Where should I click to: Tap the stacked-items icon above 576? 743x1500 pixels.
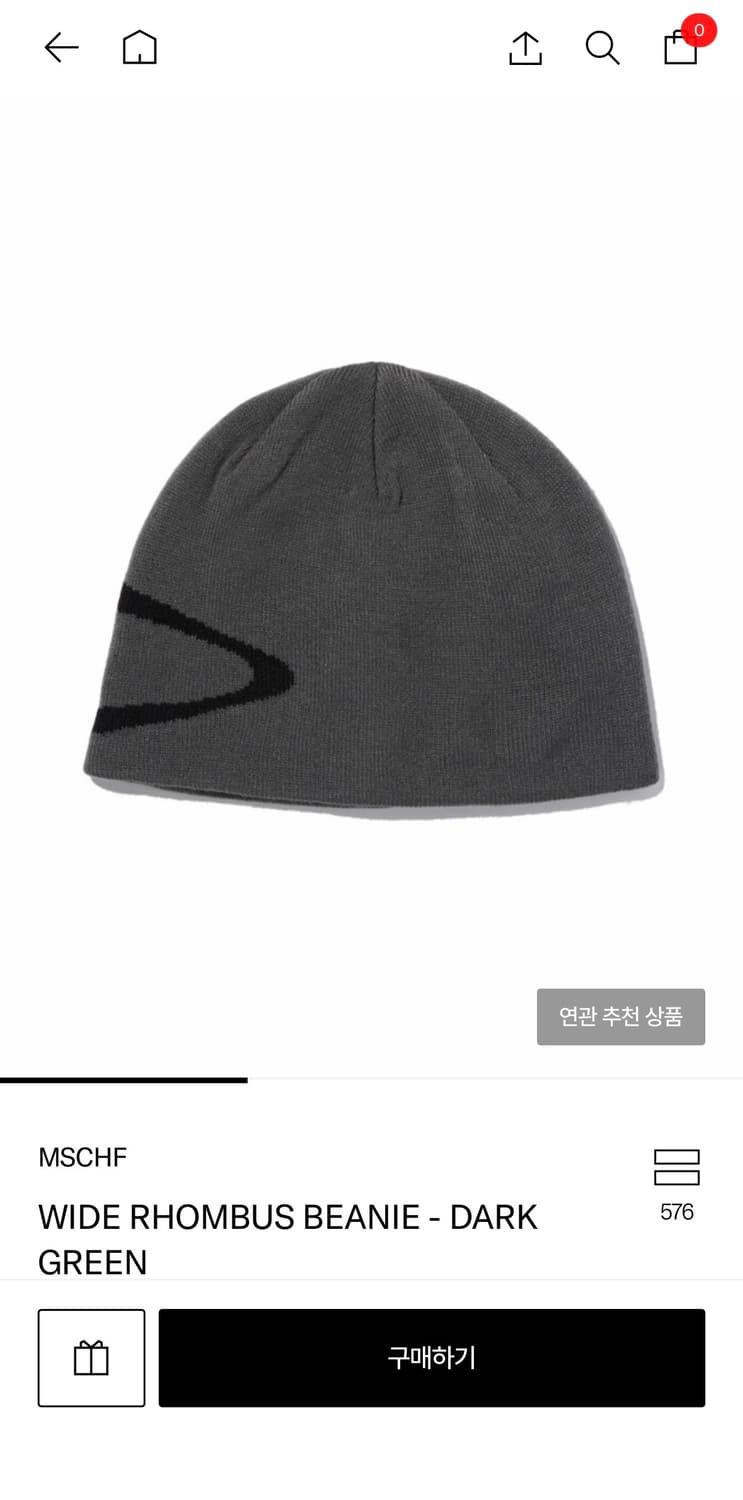point(676,1165)
